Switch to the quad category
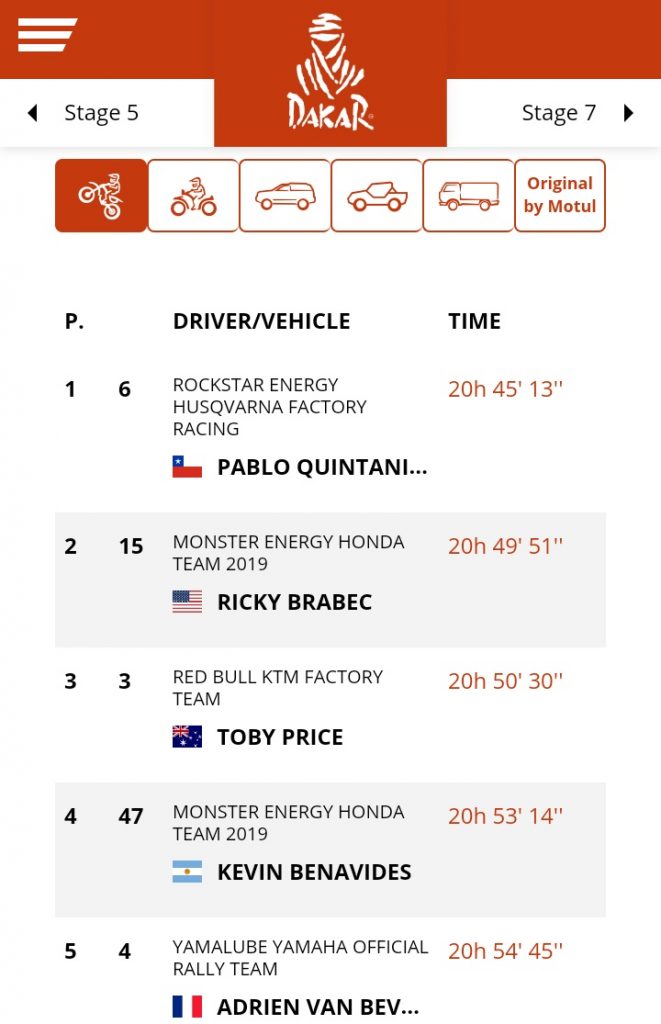Image resolution: width=661 pixels, height=1024 pixels. [x=193, y=196]
